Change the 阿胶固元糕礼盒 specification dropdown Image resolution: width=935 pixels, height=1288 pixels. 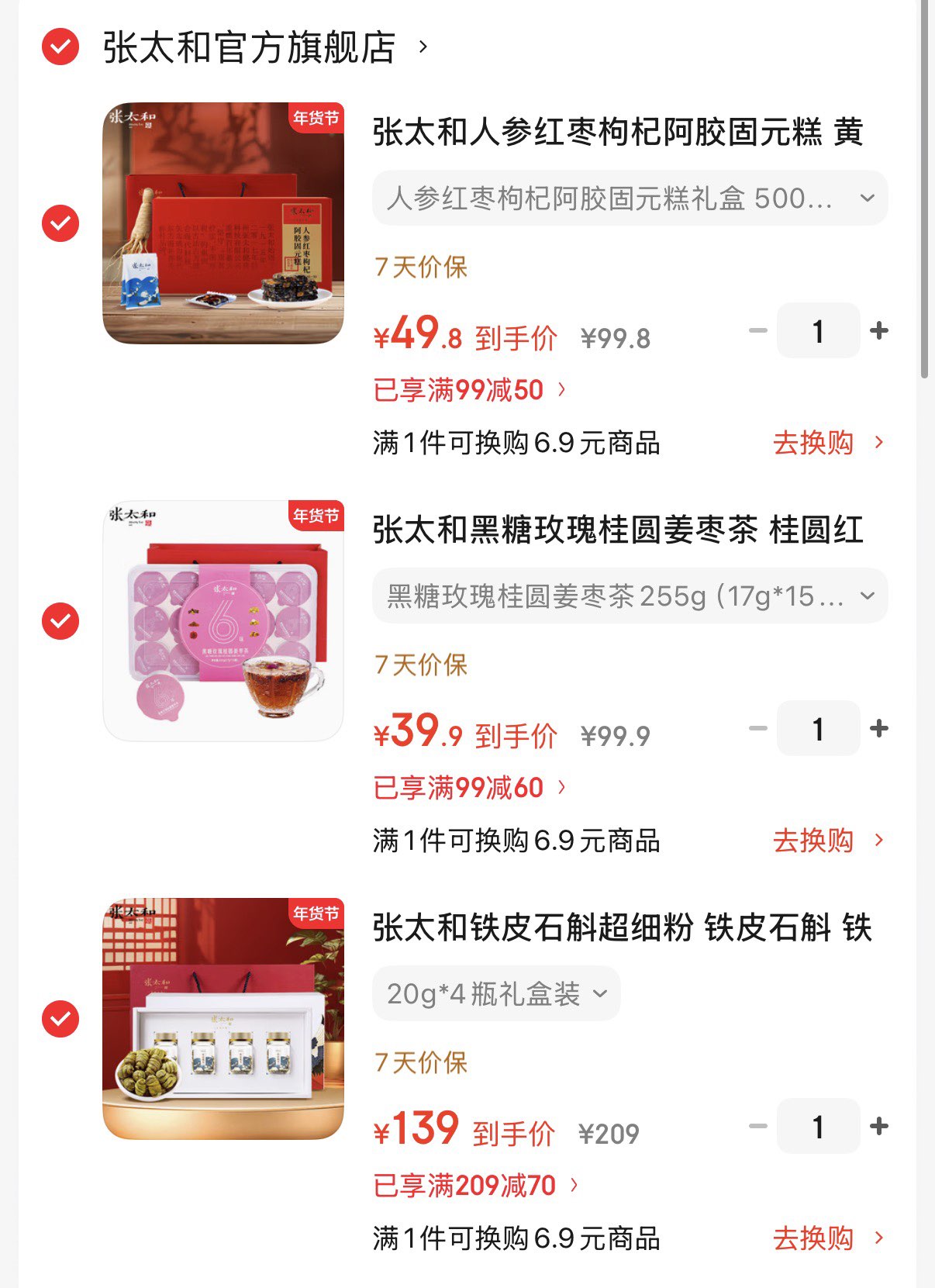tap(630, 199)
